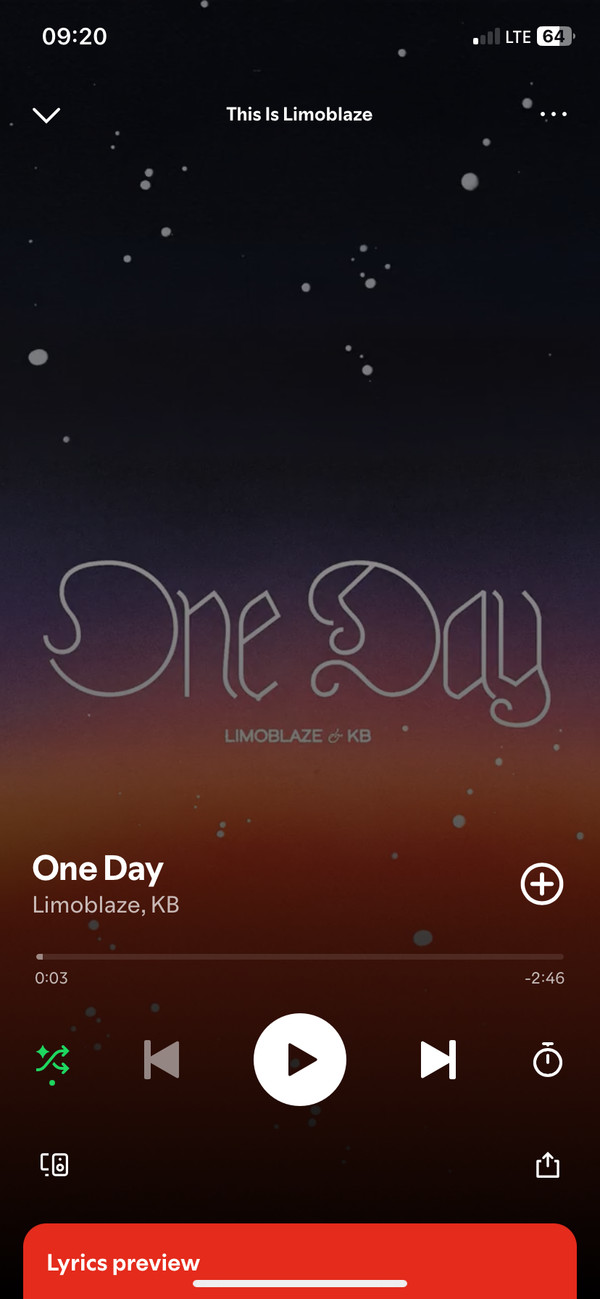Open the connect to device picker
The height and width of the screenshot is (1299, 600).
(x=54, y=1164)
